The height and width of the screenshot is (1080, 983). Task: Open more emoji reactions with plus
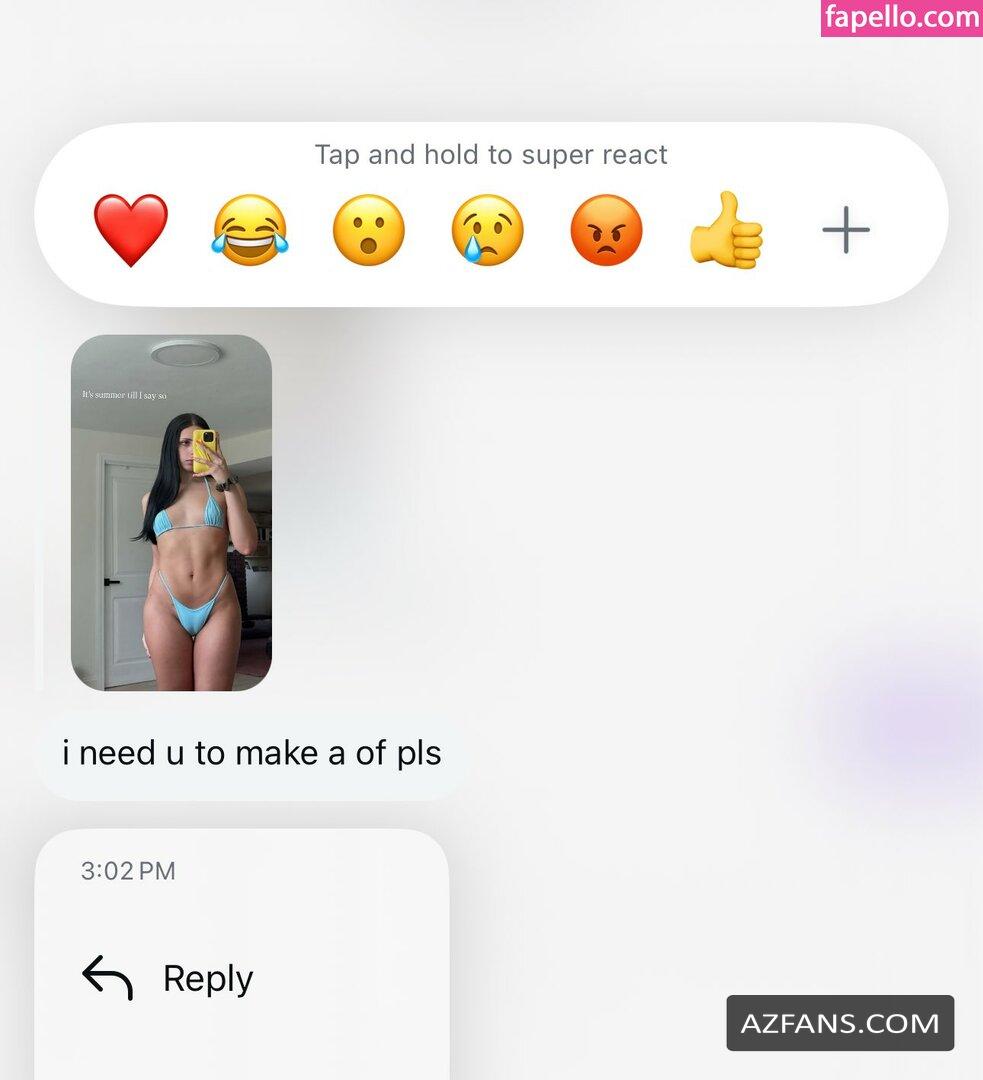(x=846, y=230)
